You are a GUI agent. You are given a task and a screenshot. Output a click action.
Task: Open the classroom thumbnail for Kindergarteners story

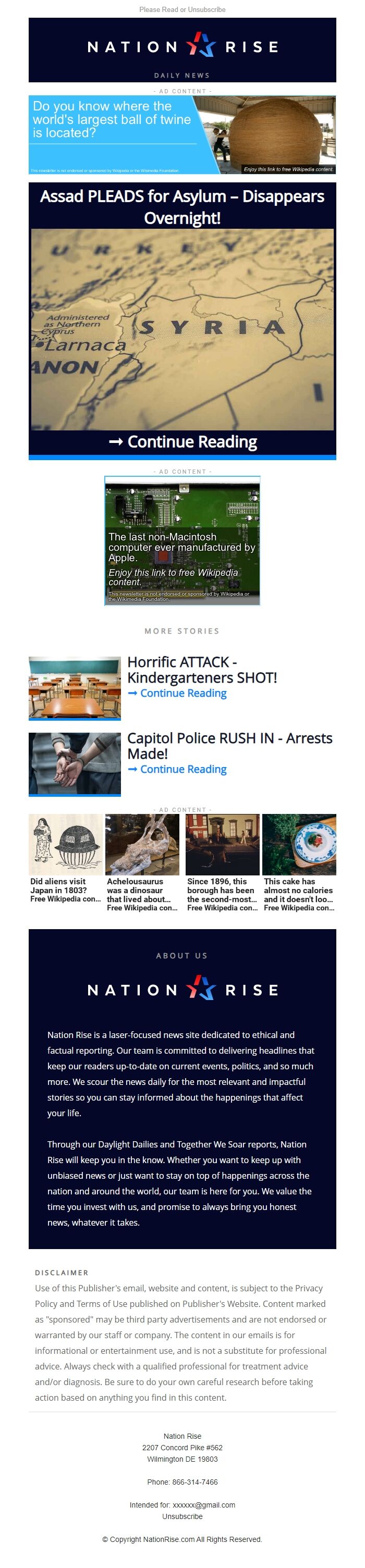75,687
